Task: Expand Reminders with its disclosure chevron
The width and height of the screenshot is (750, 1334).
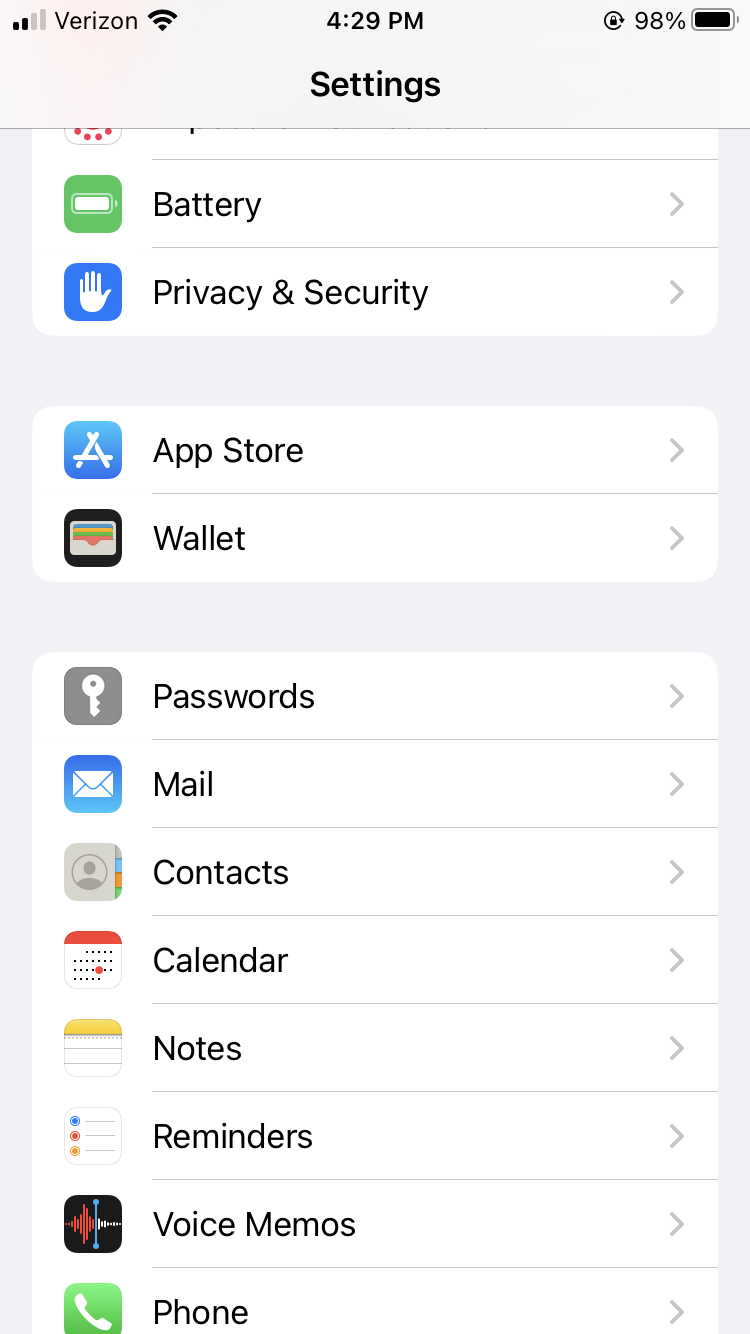Action: (677, 1136)
